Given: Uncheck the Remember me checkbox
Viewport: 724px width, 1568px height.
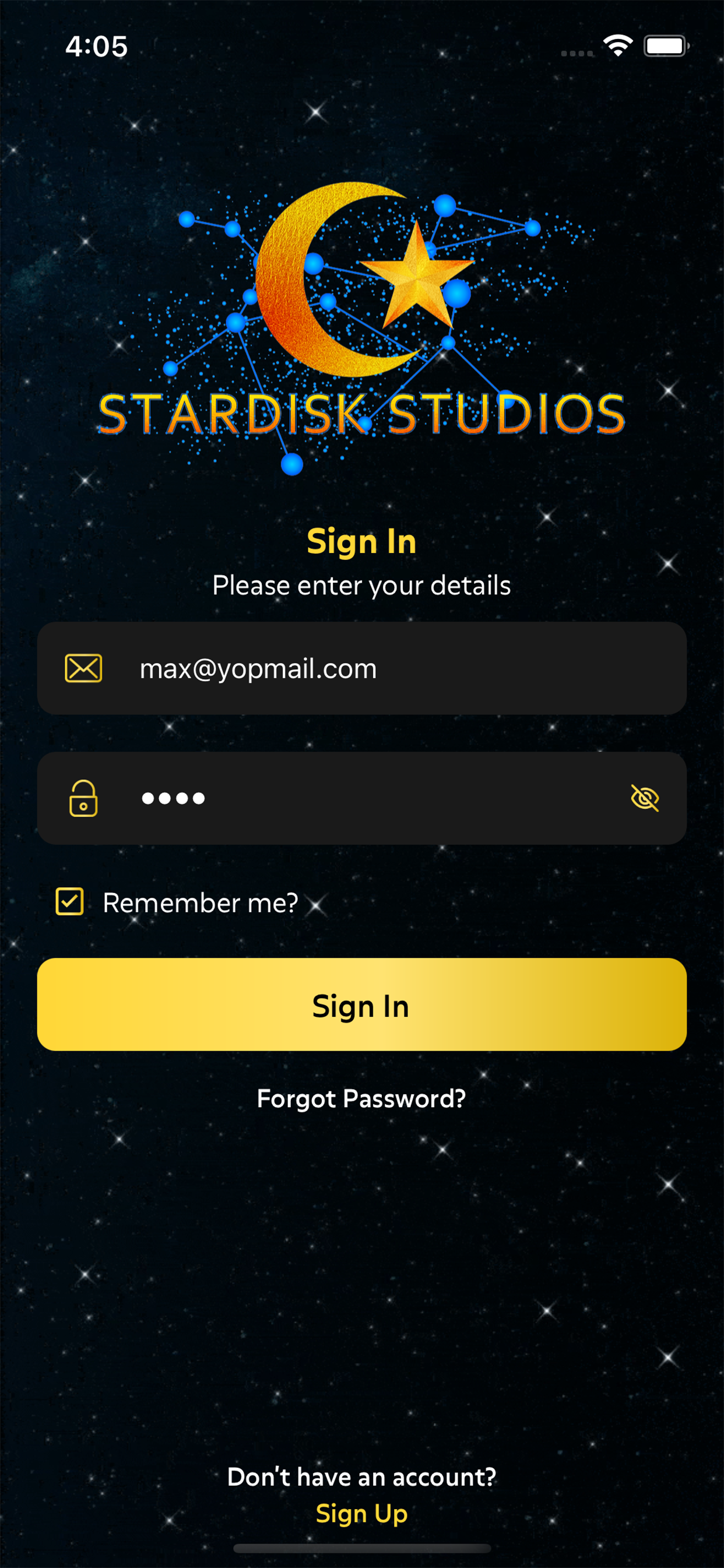Looking at the screenshot, I should 69,901.
